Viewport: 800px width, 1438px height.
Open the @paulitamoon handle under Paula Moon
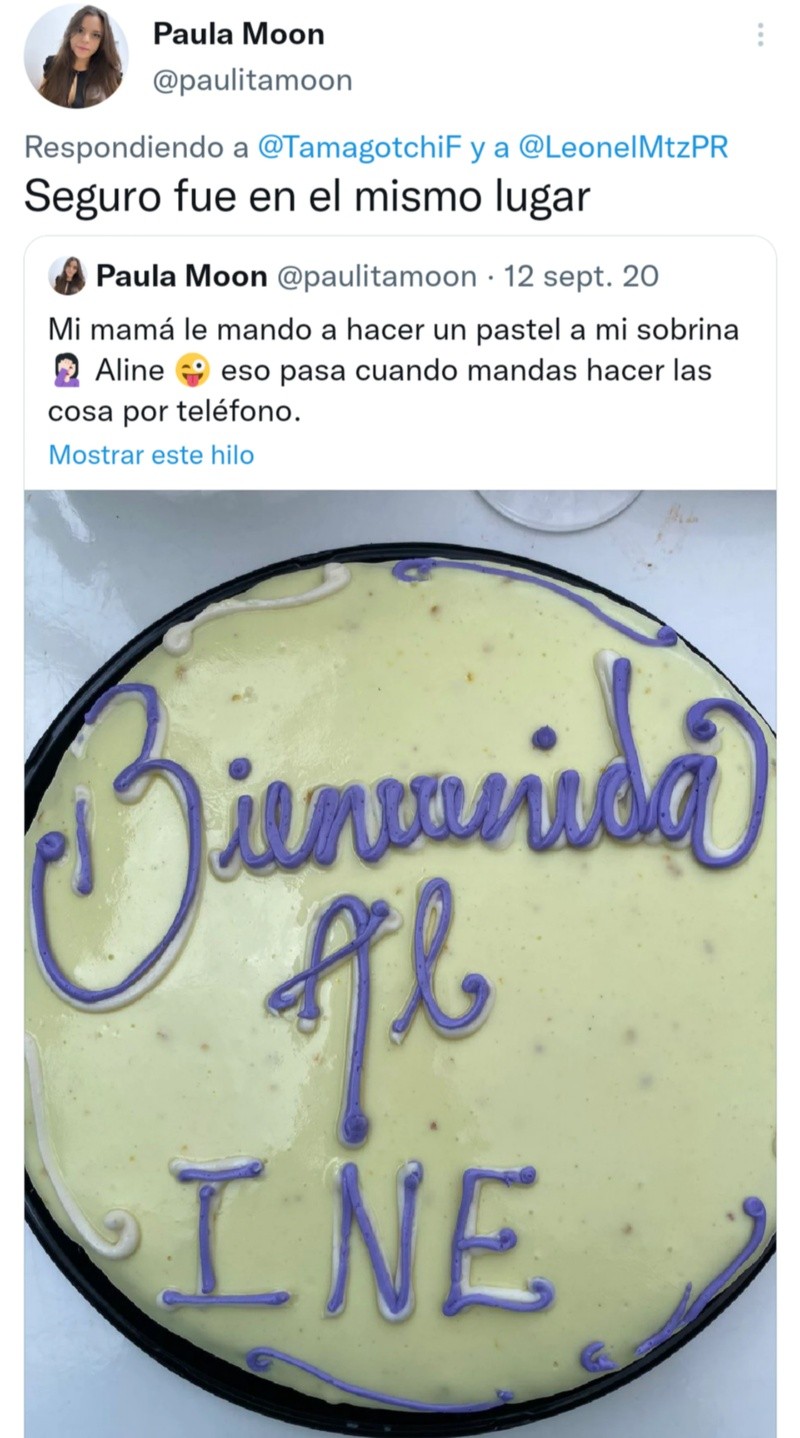(252, 81)
